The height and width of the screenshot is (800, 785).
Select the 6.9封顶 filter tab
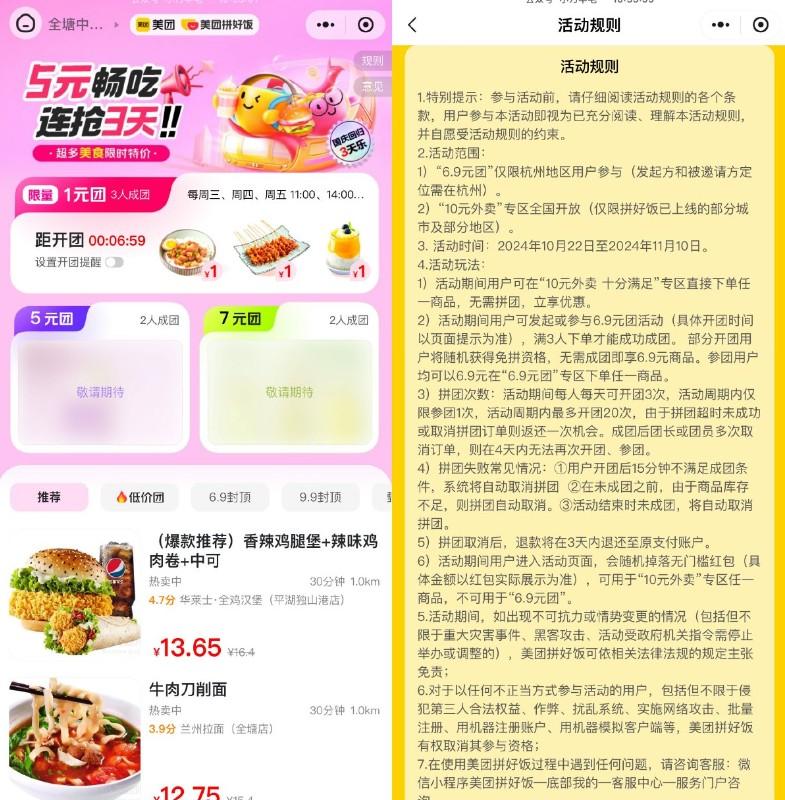click(231, 496)
